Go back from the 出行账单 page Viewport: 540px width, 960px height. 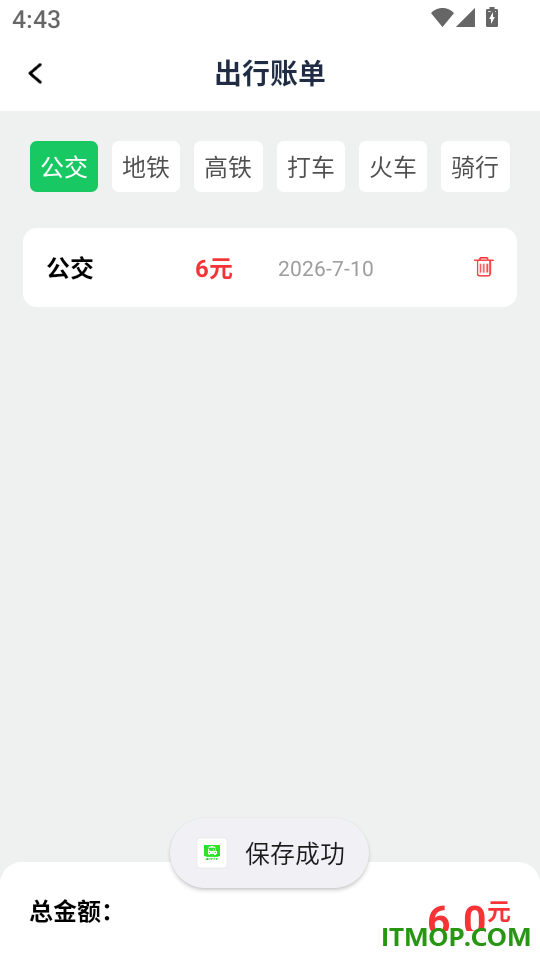click(36, 73)
